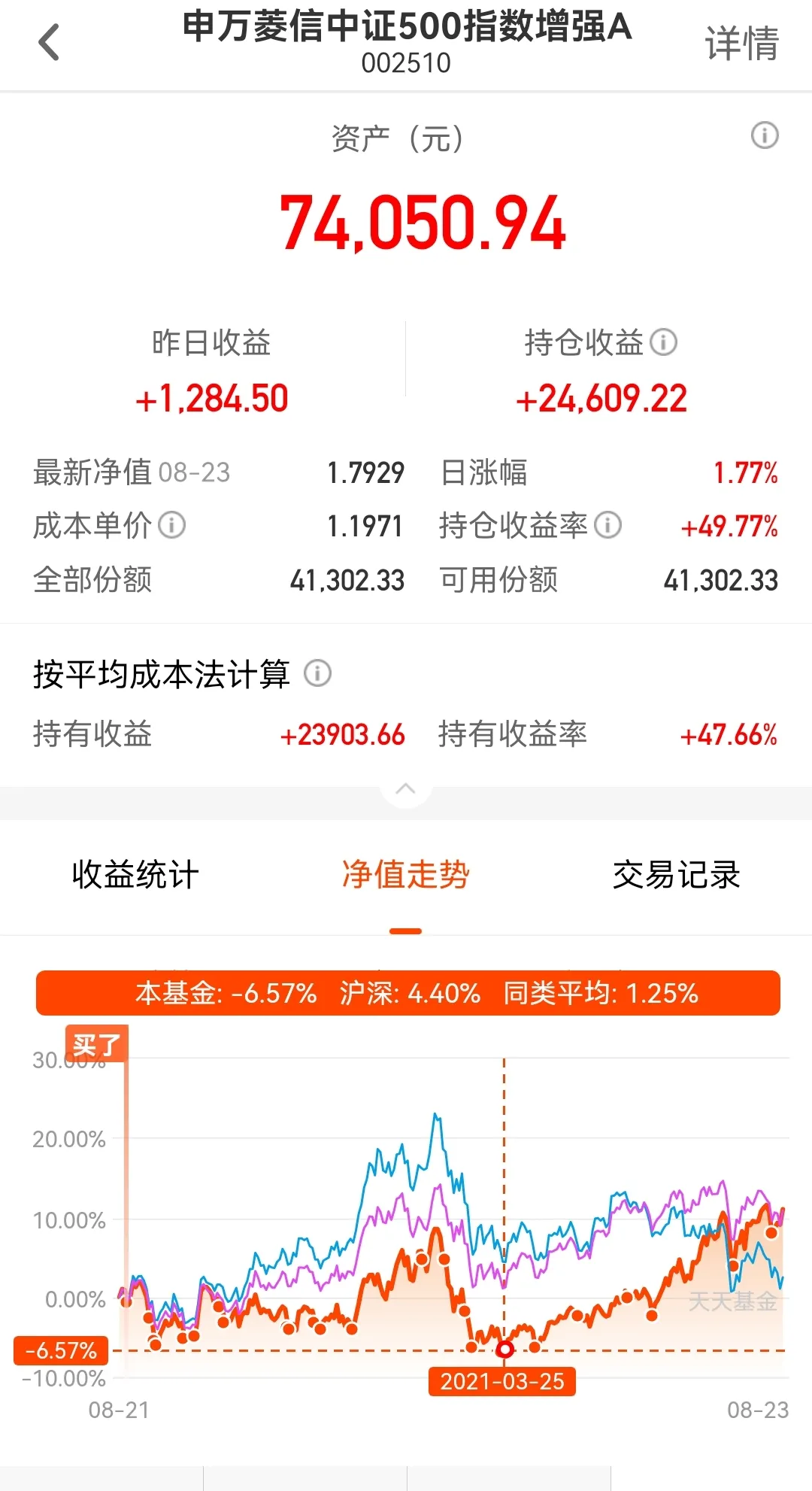Open info icon next to 按平均成本法计算
The height and width of the screenshot is (1491, 812).
coord(317,673)
